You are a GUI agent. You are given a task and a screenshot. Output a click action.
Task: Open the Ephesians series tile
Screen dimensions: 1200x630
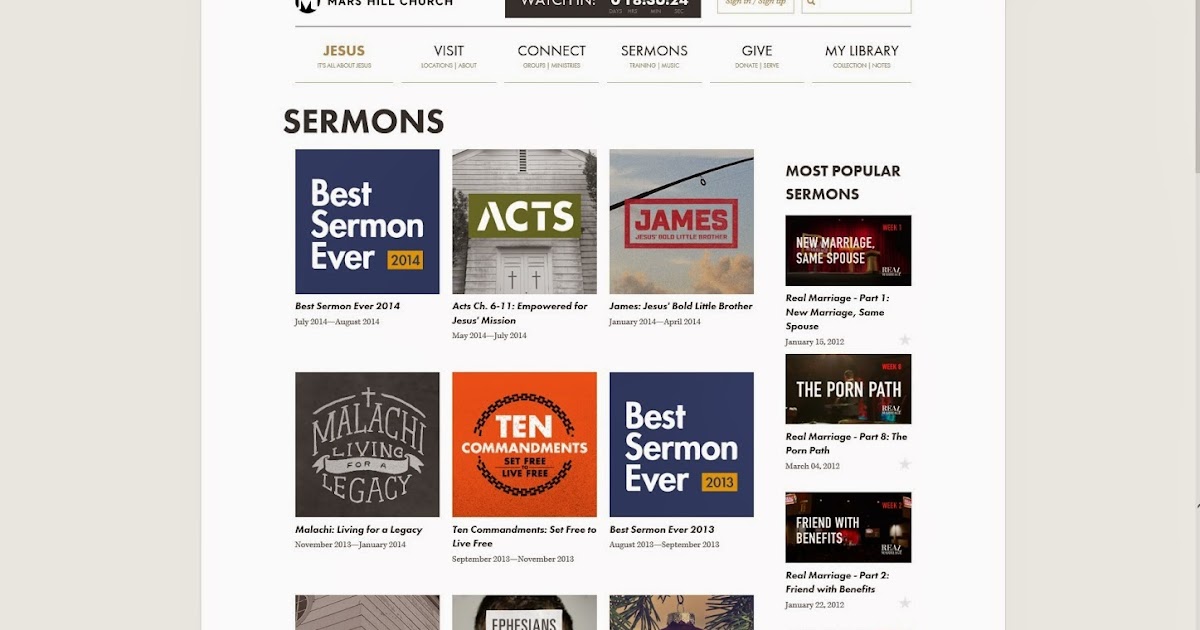[x=524, y=614]
